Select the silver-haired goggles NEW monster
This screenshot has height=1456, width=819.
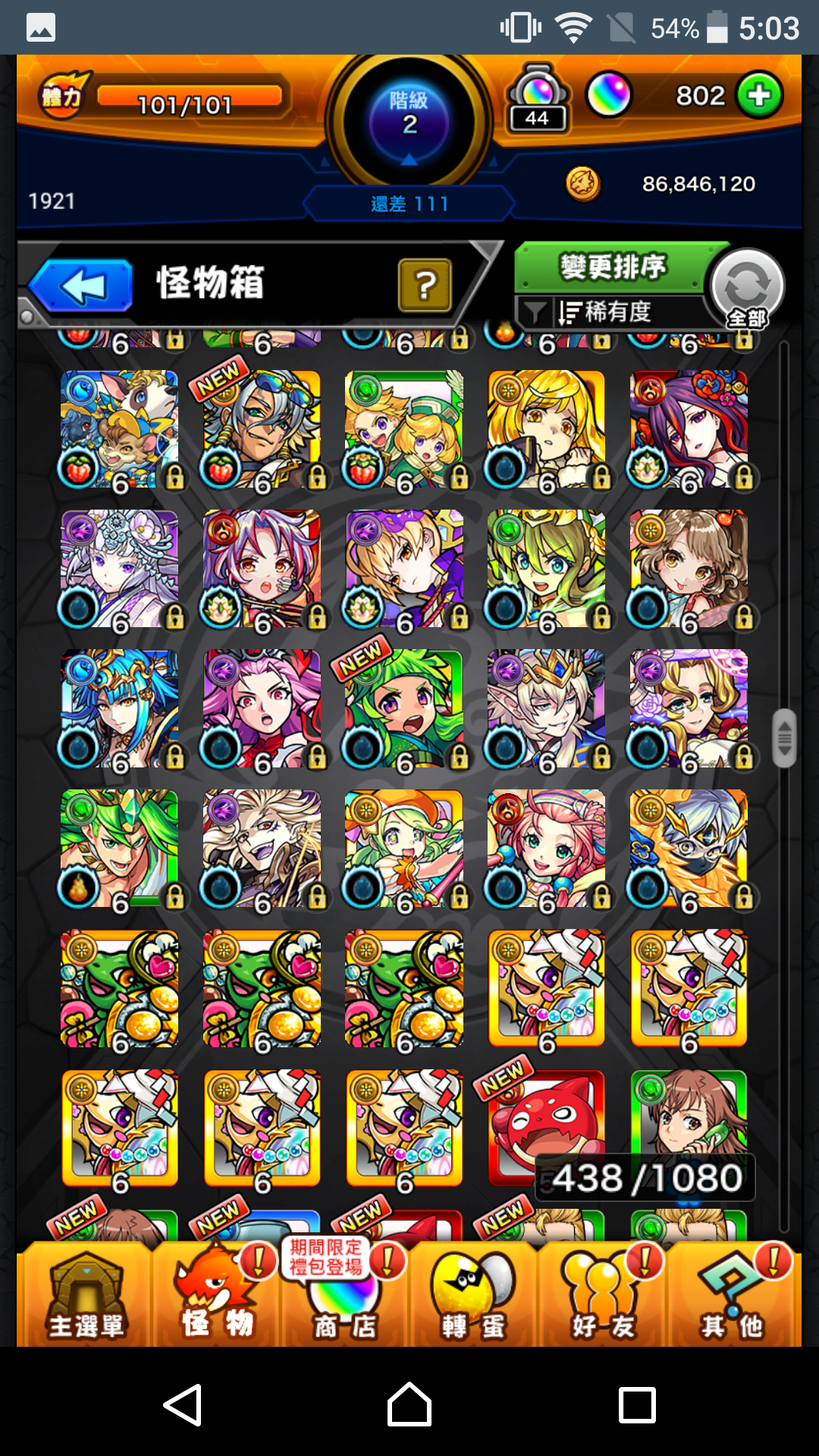coord(262,430)
